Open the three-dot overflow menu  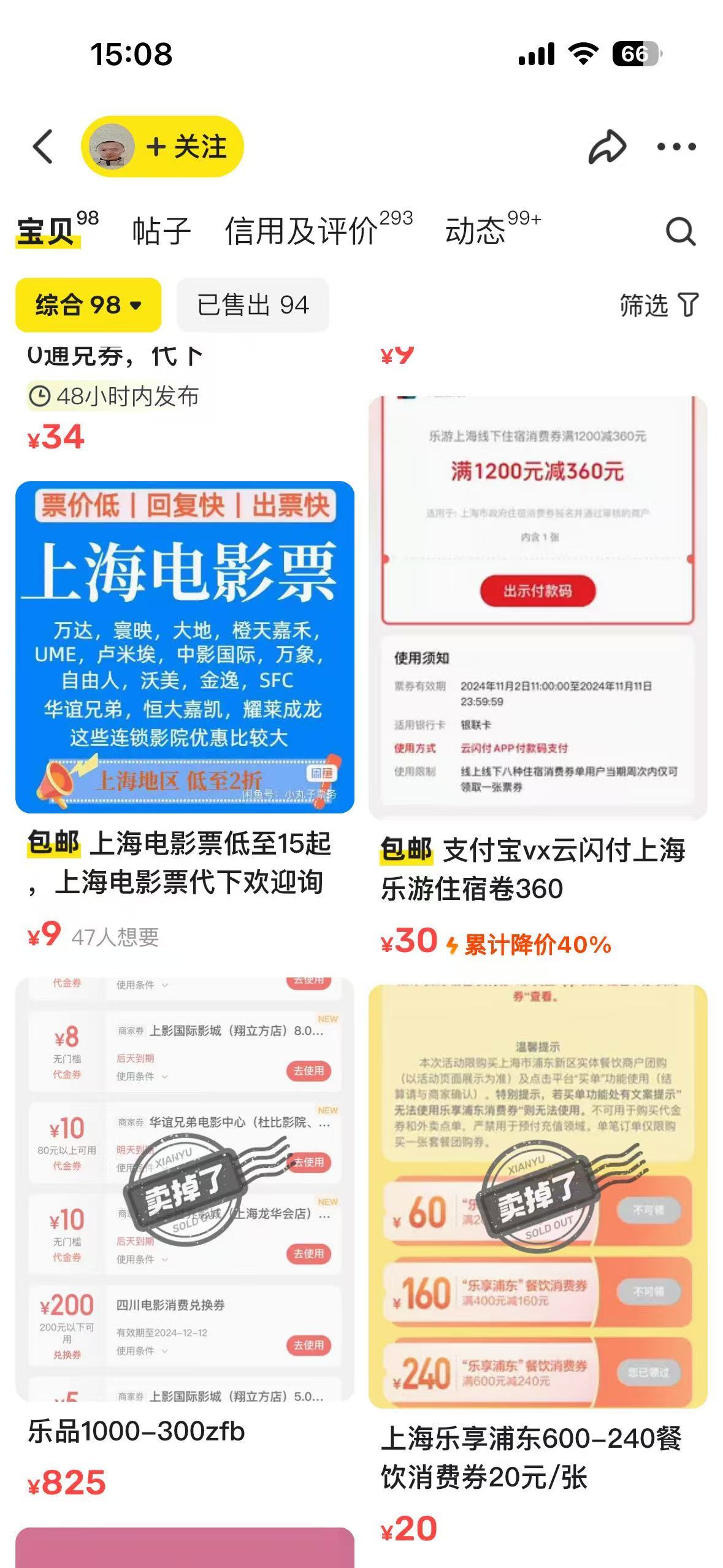pyautogui.click(x=676, y=147)
